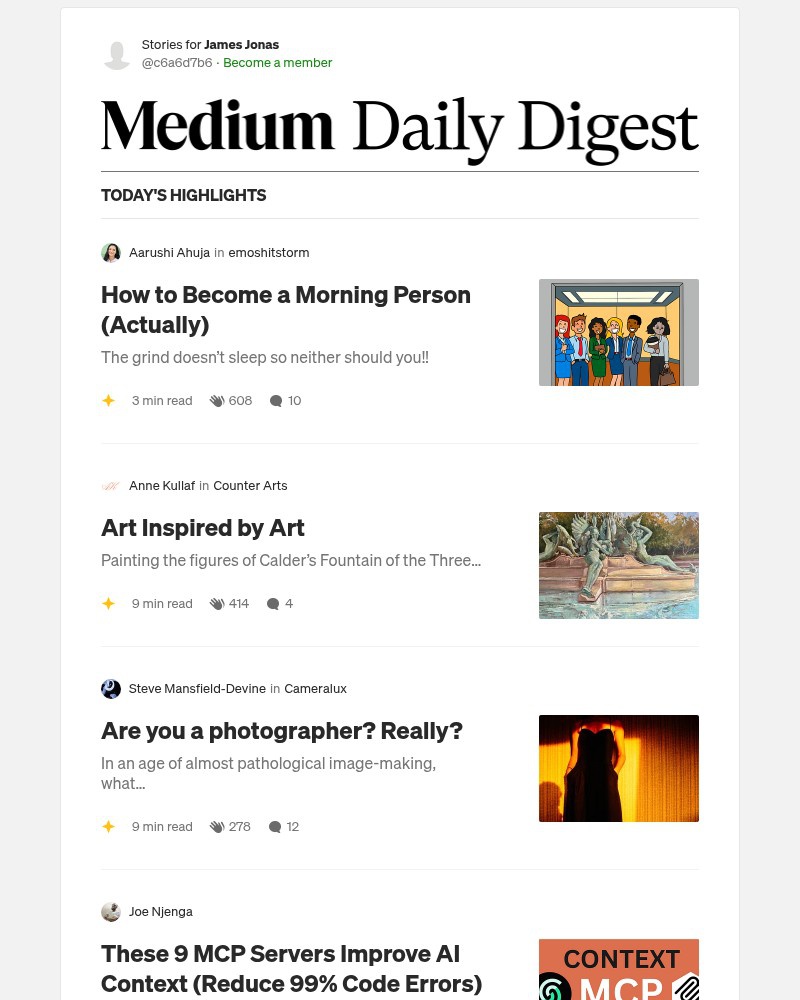Open author Aarushi Ahuja's profile
800x1000 pixels.
click(169, 252)
